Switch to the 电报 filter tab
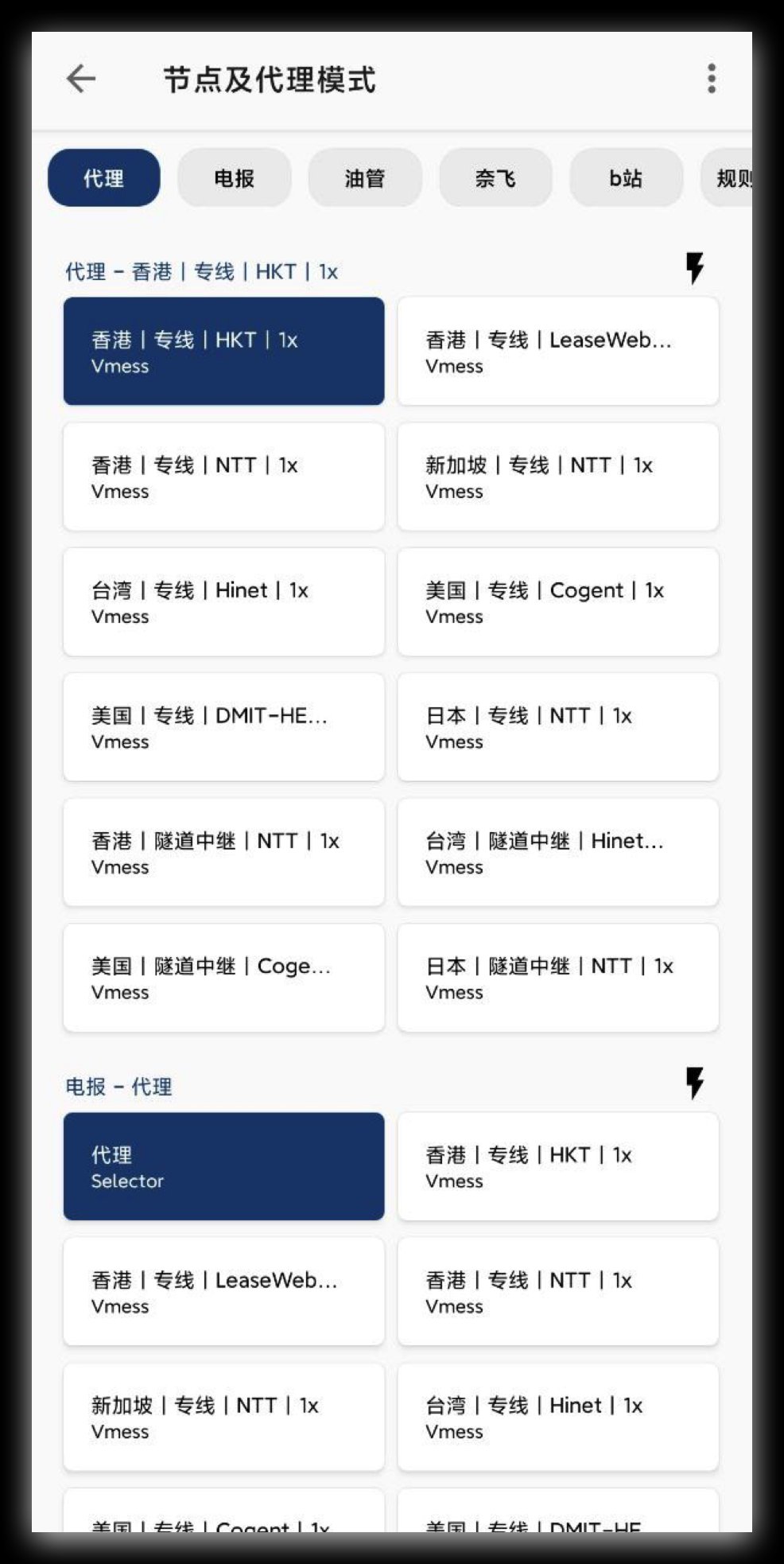784x1564 pixels. click(234, 178)
